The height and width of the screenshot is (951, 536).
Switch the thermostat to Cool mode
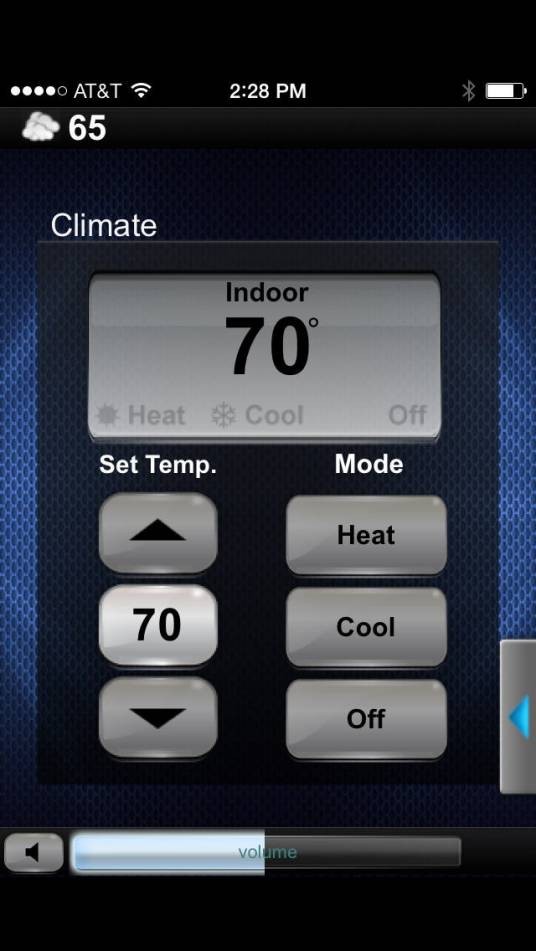pos(366,627)
